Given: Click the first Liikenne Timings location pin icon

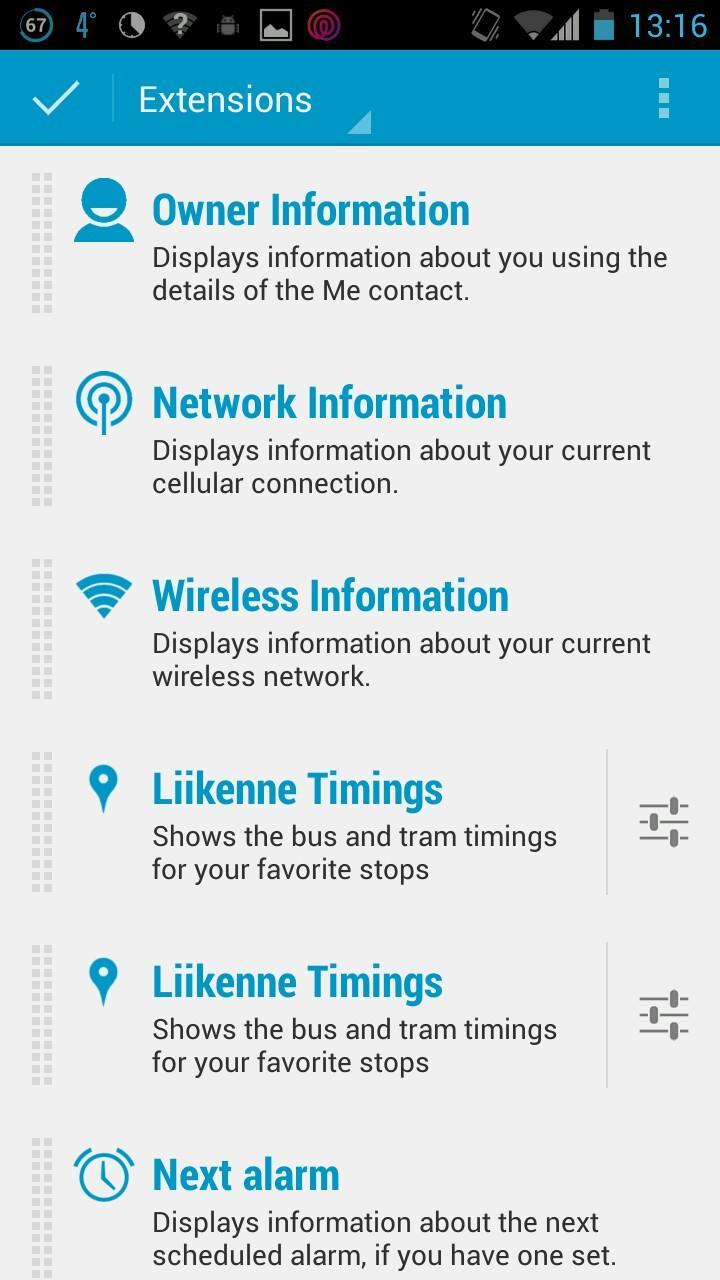Looking at the screenshot, I should 103,788.
